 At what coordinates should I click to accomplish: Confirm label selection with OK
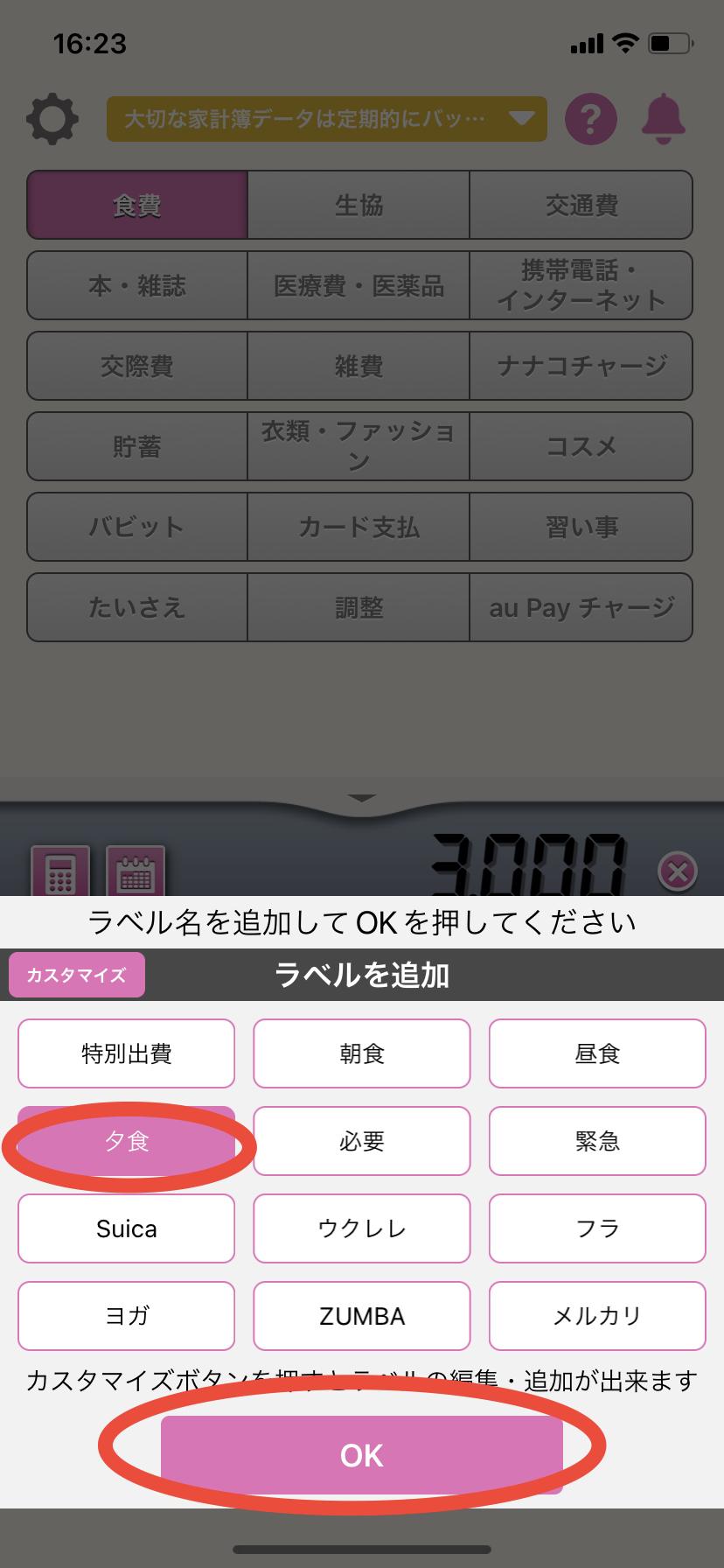[x=361, y=1454]
